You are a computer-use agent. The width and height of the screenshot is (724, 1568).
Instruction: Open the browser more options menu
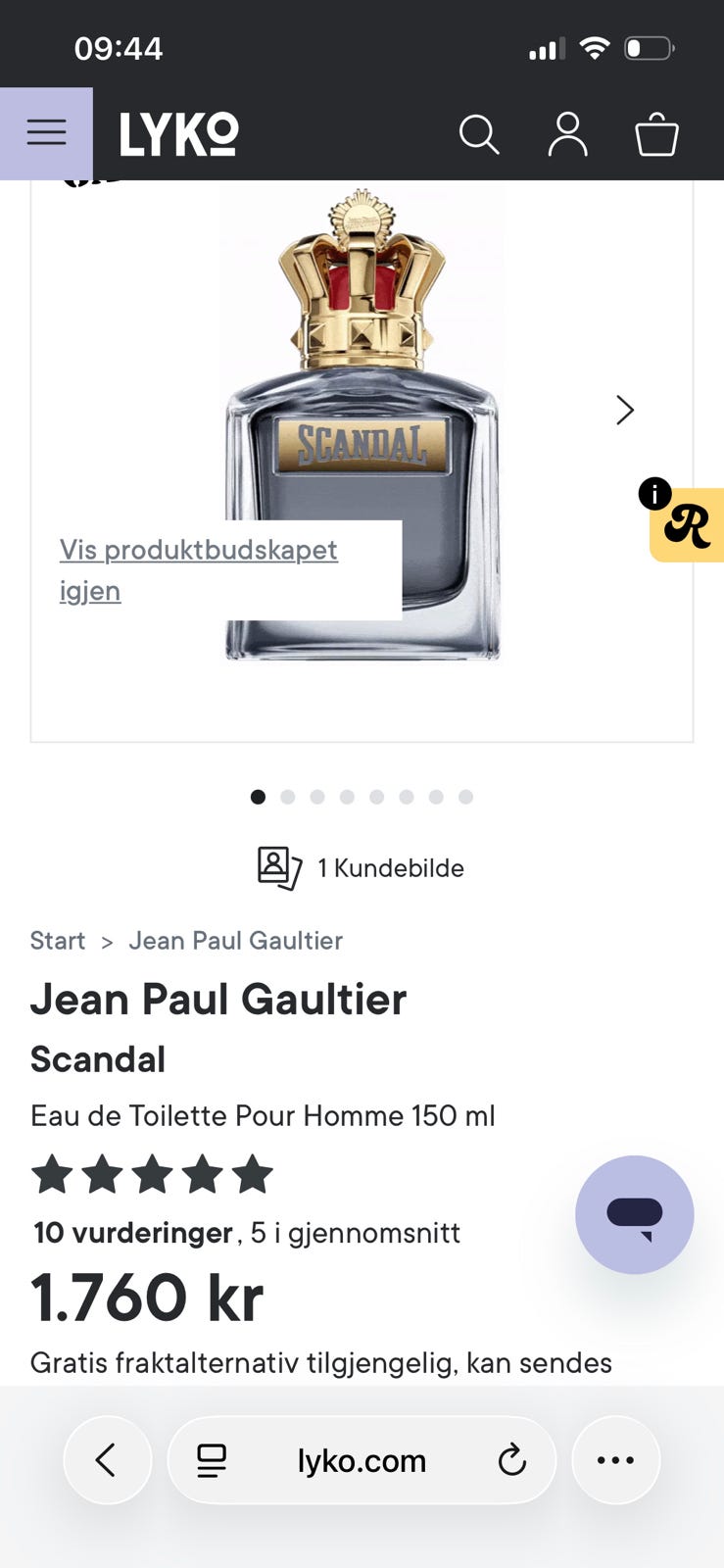click(615, 1459)
